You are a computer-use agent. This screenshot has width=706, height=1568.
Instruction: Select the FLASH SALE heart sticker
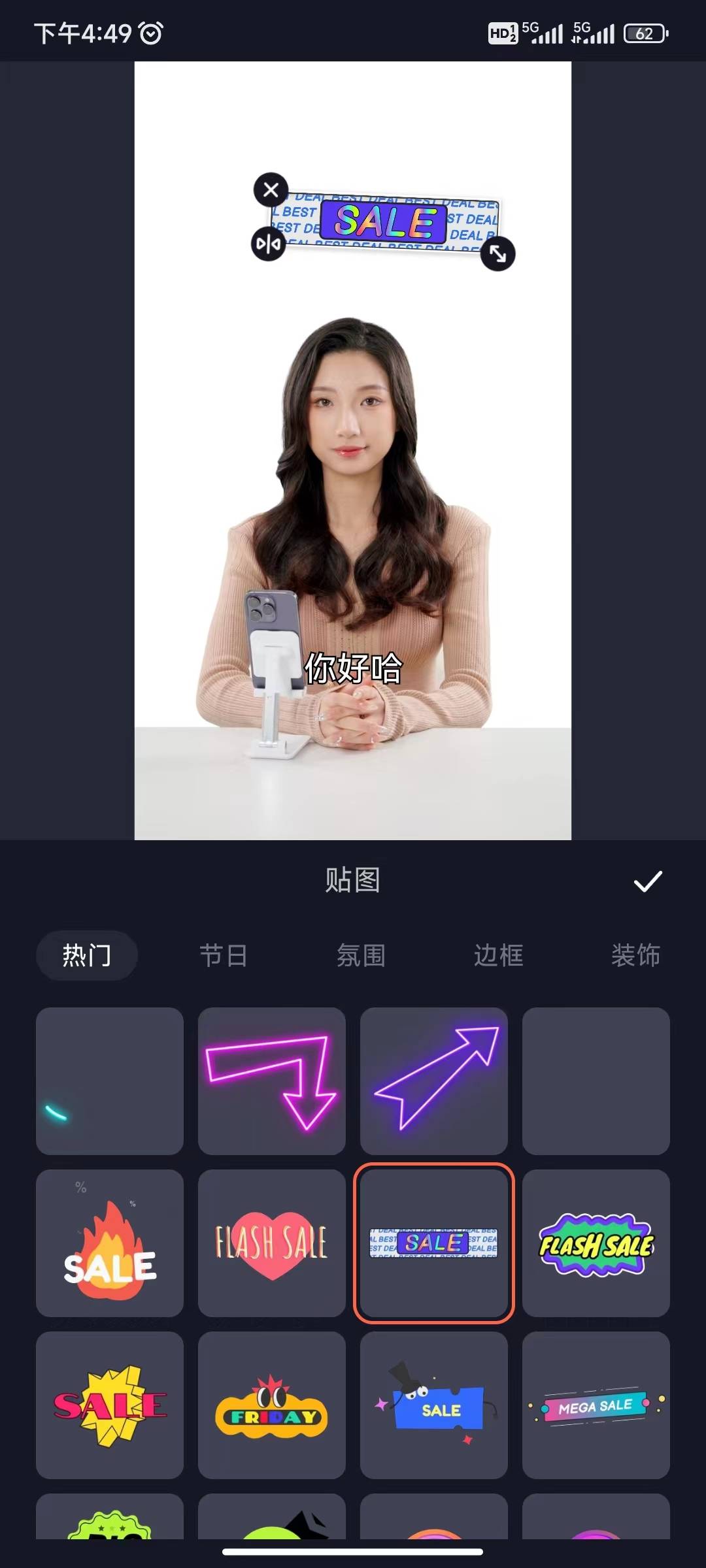pos(272,1243)
